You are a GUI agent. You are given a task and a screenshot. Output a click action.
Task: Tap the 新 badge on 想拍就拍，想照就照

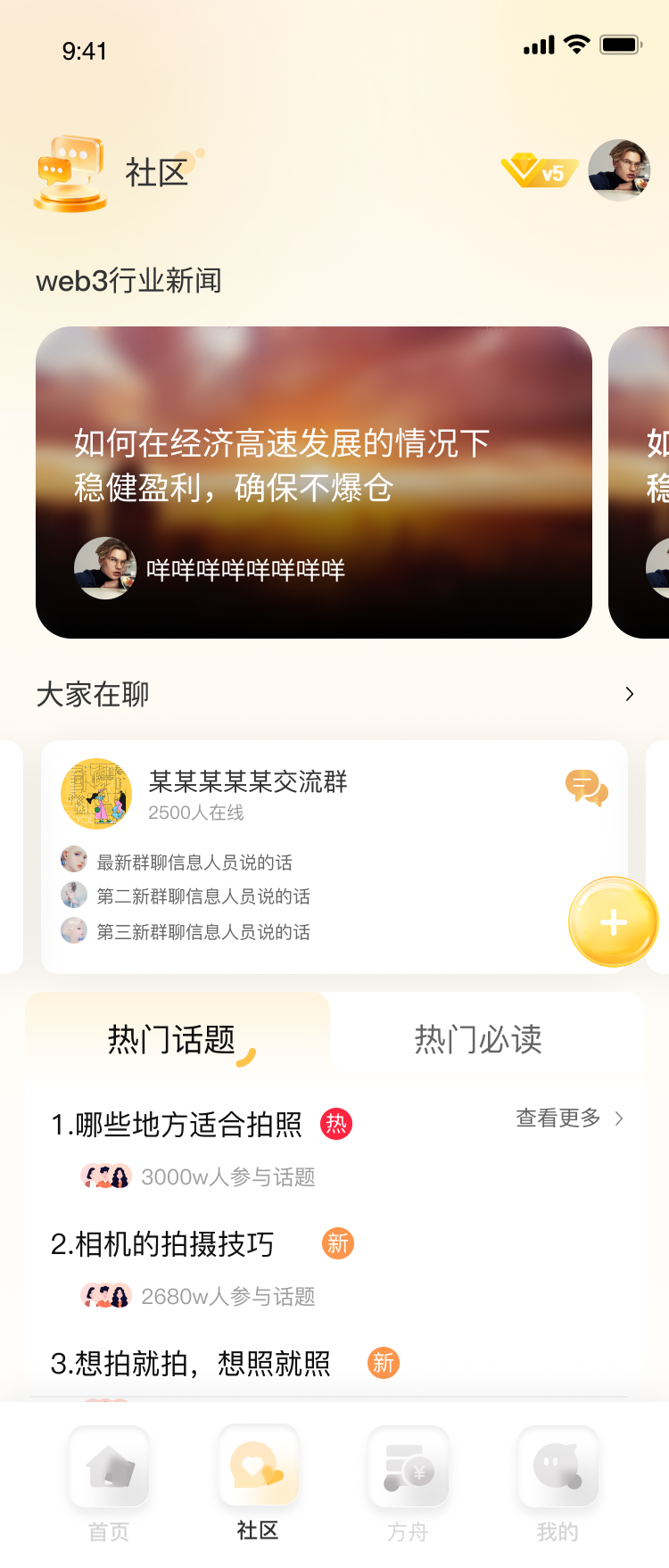(384, 1363)
